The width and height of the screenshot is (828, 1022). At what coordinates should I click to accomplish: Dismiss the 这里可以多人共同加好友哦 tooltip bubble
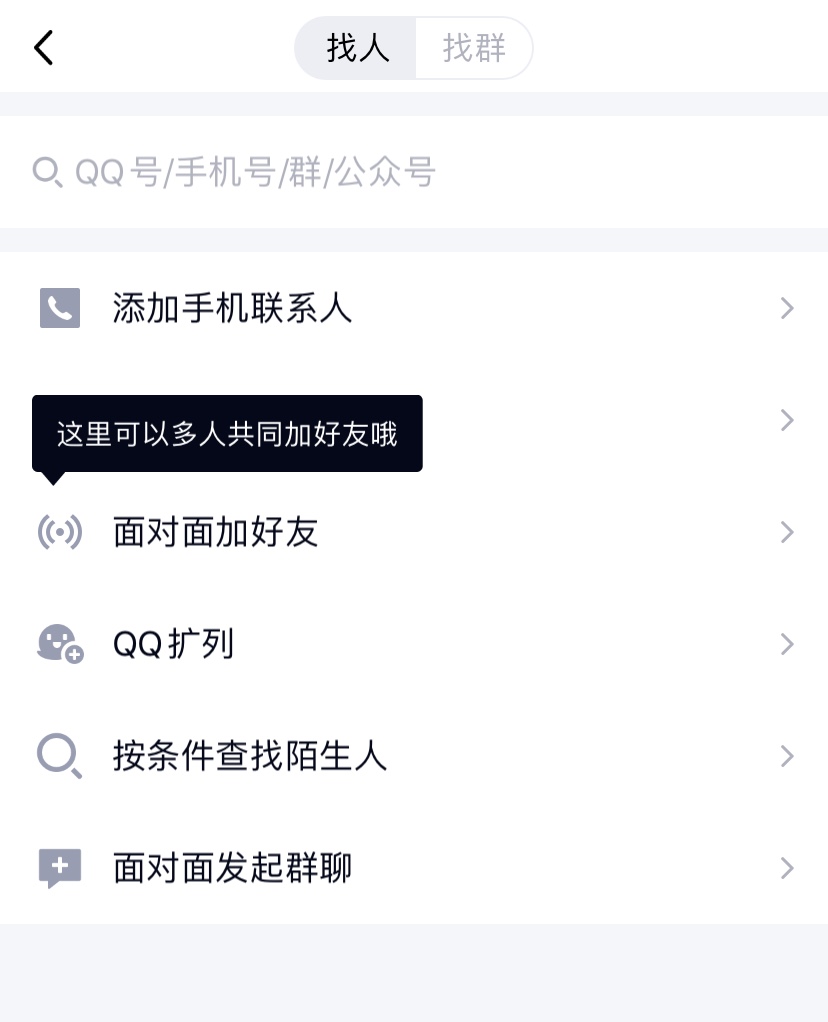(x=227, y=433)
